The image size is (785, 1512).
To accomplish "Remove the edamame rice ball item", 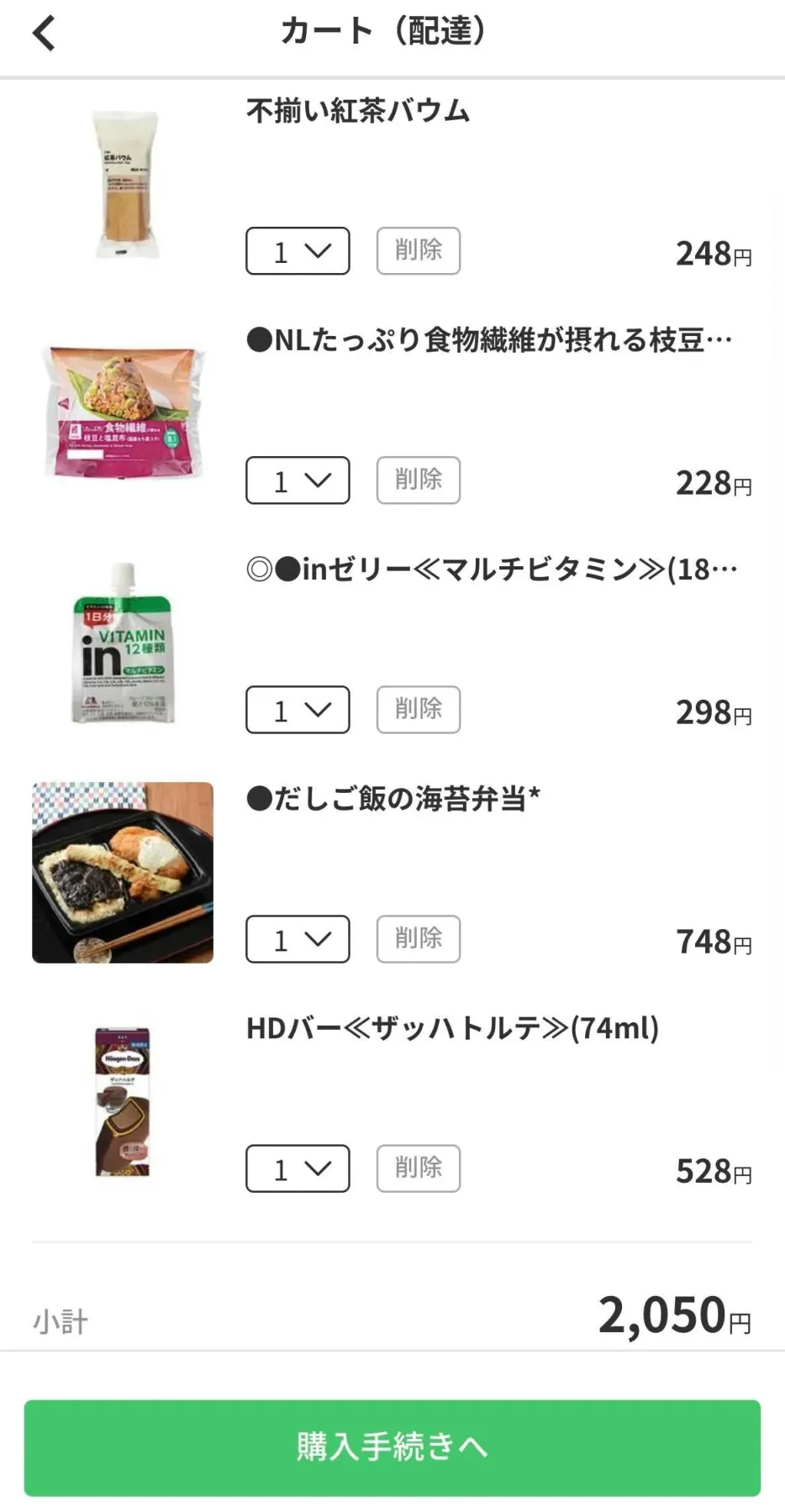I will click(418, 480).
